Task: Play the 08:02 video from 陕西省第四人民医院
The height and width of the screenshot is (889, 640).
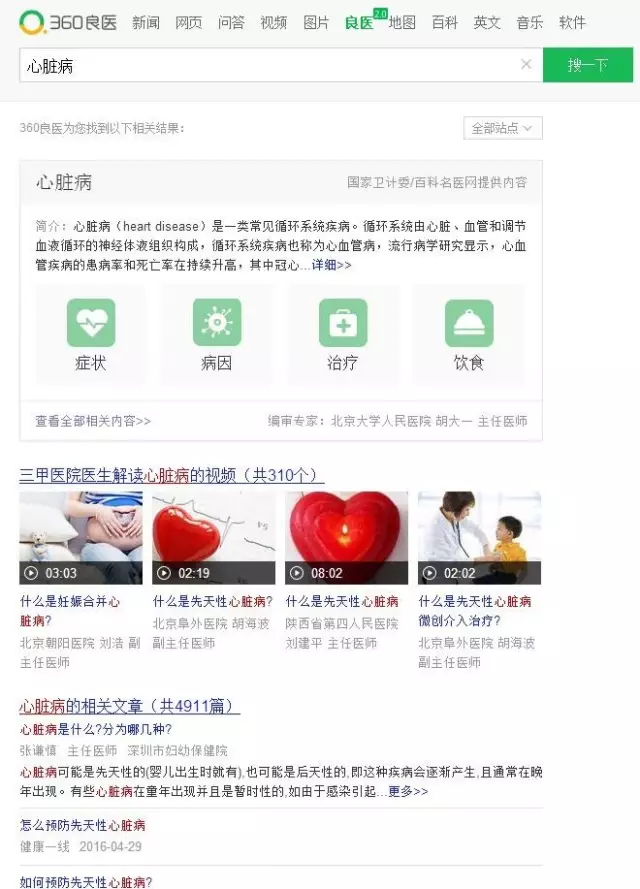Action: pyautogui.click(x=347, y=537)
